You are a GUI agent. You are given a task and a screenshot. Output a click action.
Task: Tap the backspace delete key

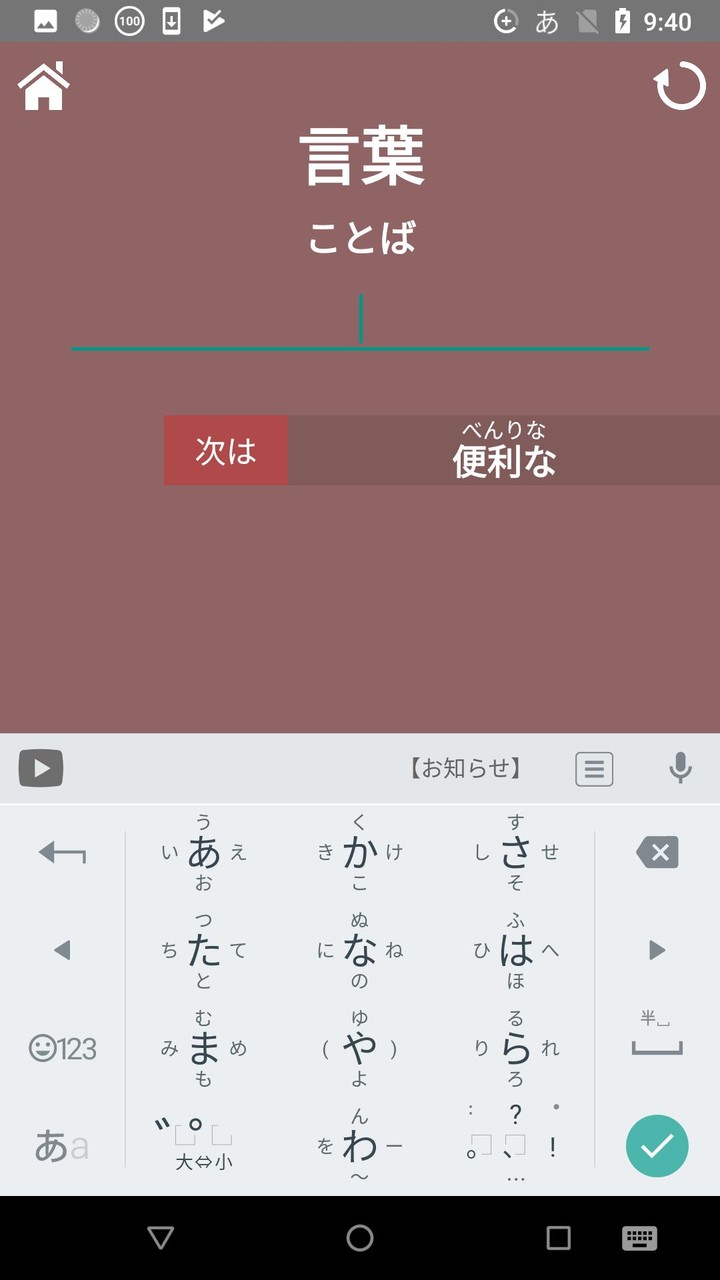click(657, 852)
